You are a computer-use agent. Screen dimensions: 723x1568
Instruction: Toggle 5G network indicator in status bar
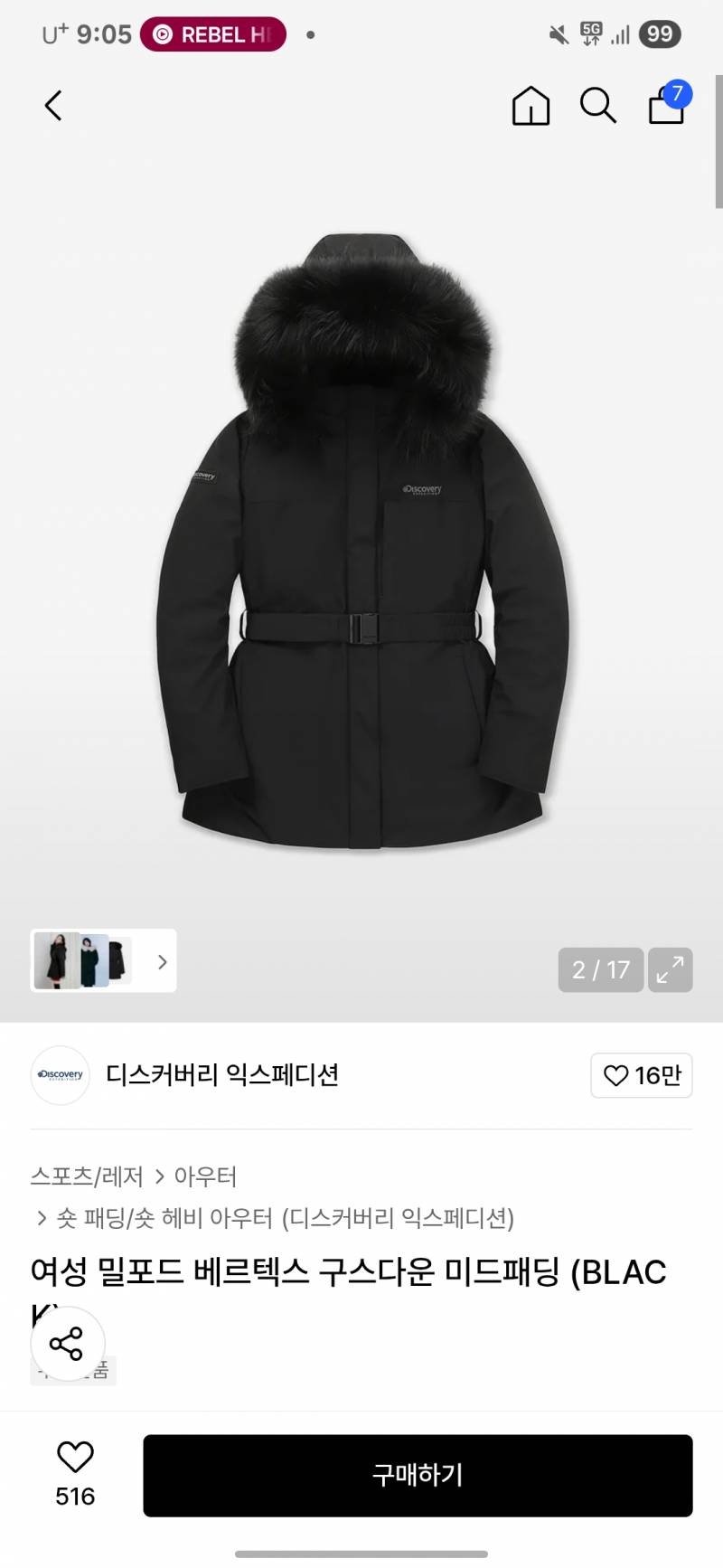(x=588, y=33)
